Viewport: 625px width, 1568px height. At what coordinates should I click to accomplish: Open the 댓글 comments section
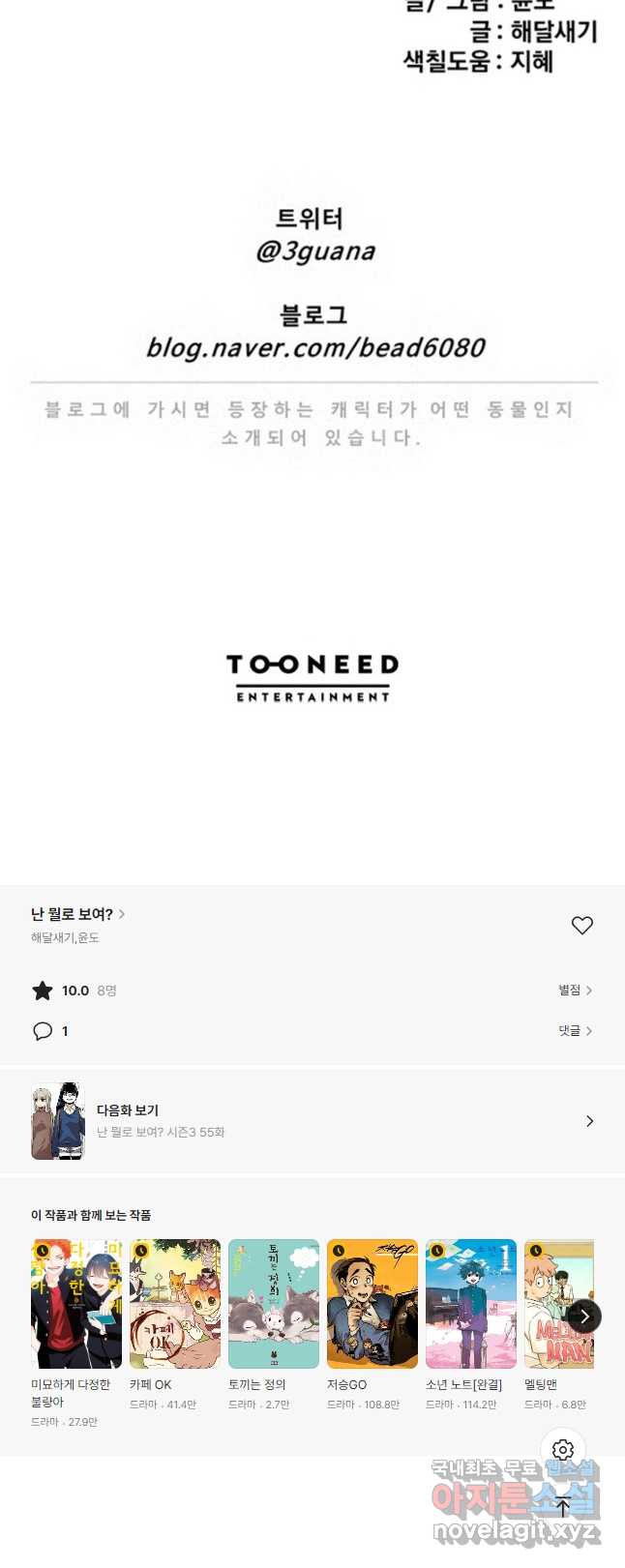[x=575, y=1031]
